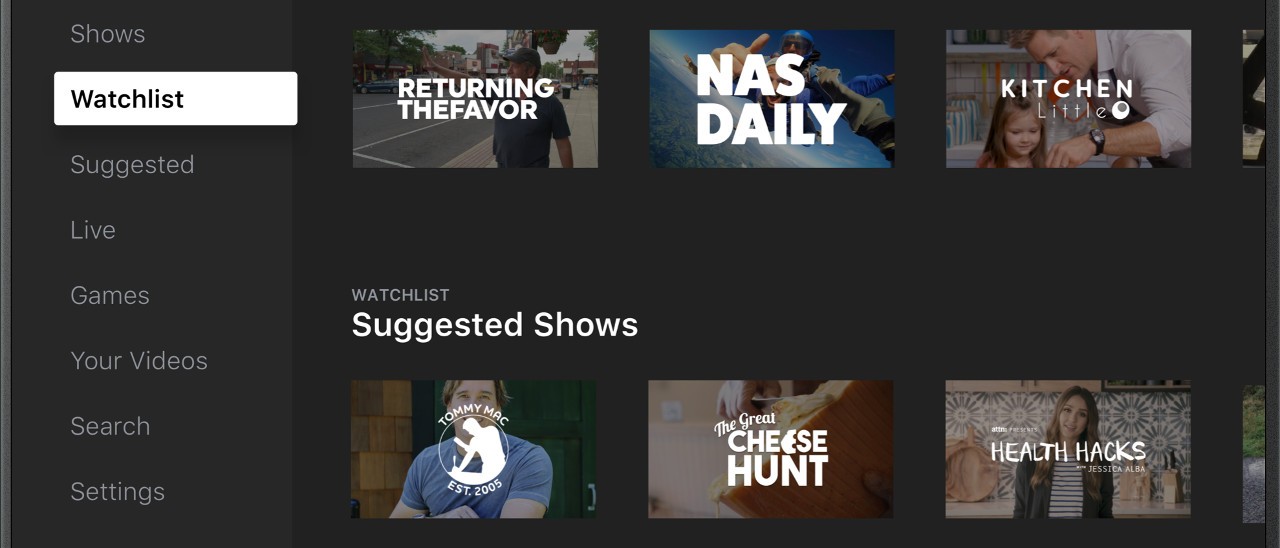Open the Returning the Favor show
1280x548 pixels.
(x=475, y=98)
